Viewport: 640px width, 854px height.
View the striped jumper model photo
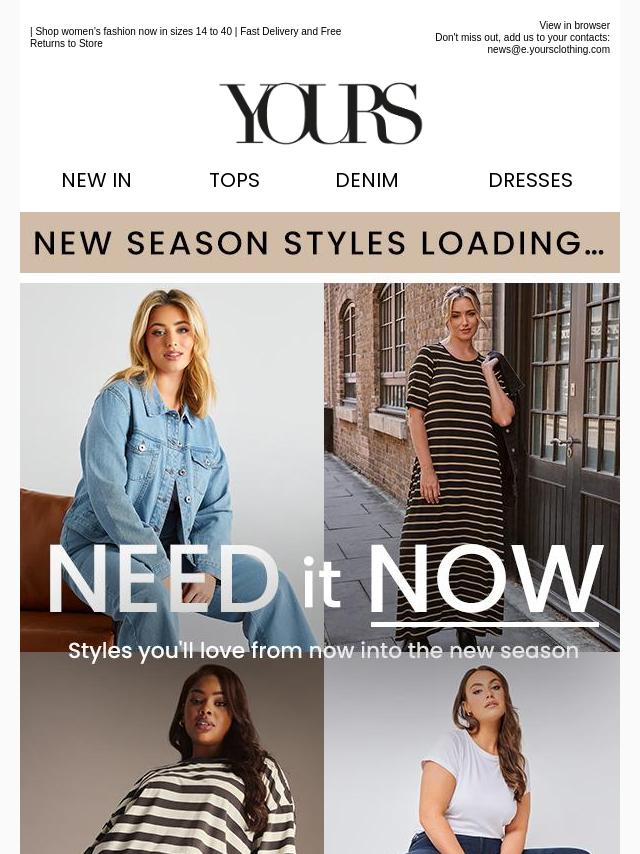tap(172, 760)
